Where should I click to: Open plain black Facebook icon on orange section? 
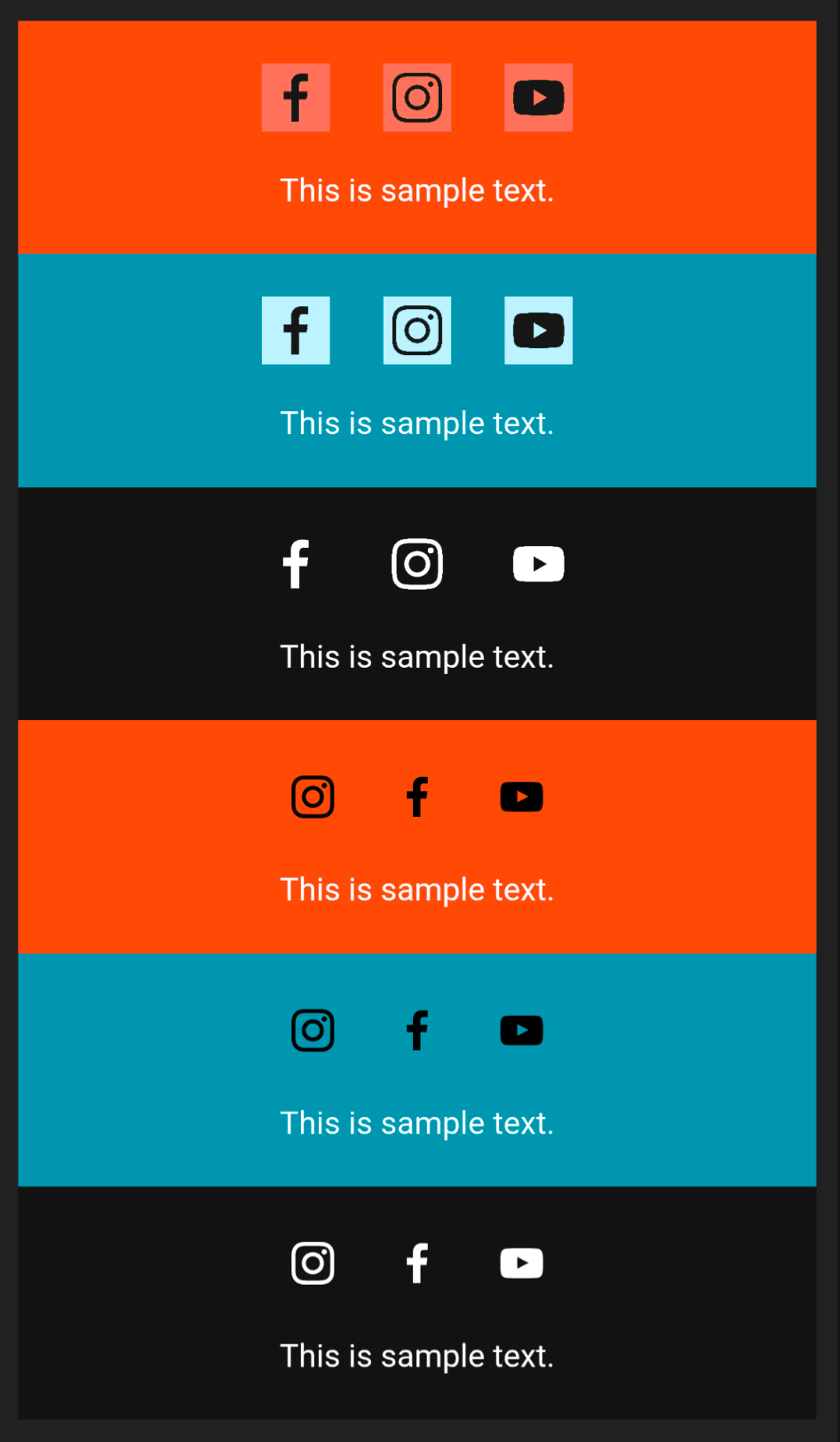[417, 797]
